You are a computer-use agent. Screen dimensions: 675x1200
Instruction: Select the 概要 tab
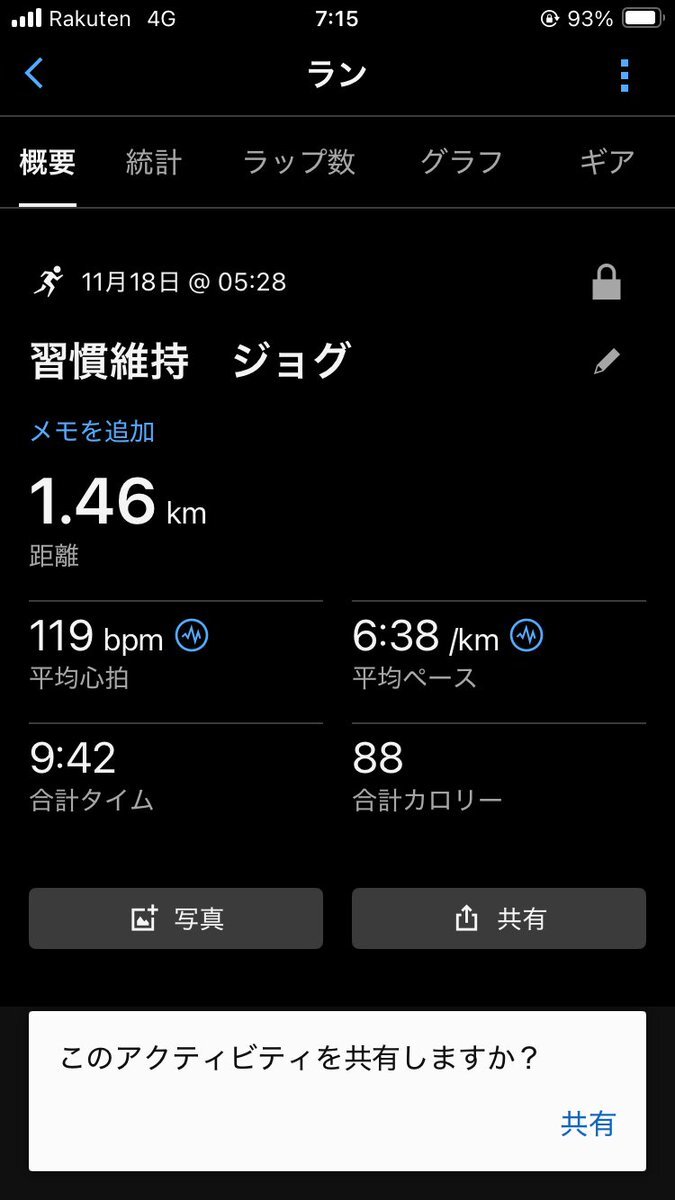pos(48,162)
